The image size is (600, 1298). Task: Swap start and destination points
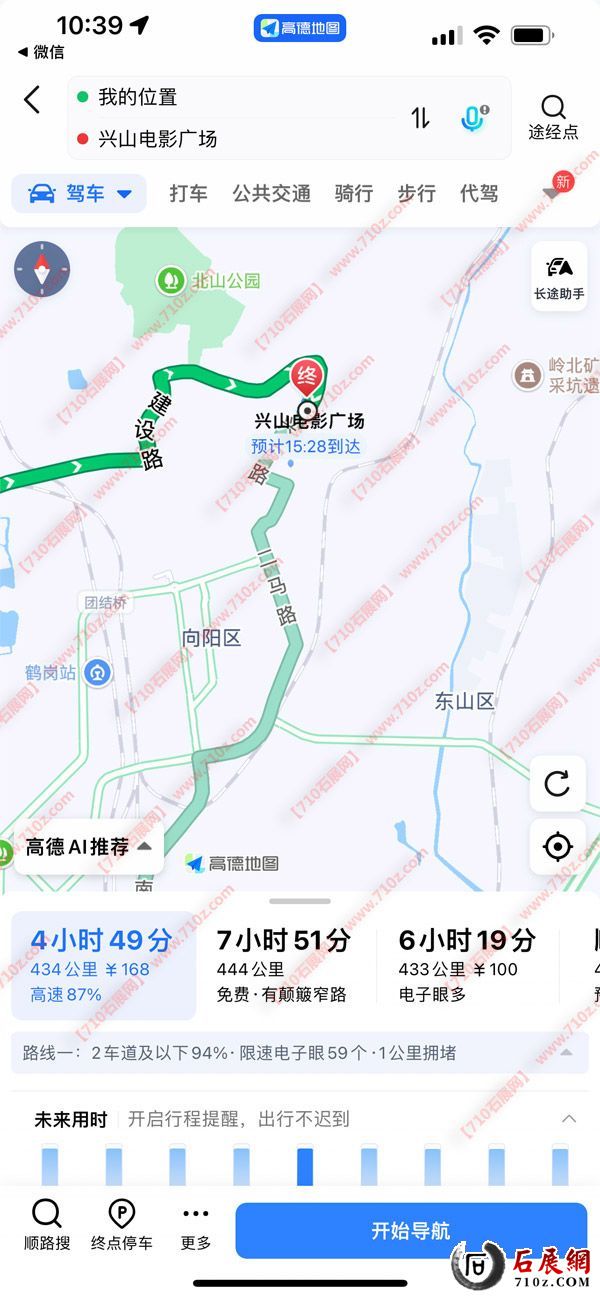(x=420, y=118)
